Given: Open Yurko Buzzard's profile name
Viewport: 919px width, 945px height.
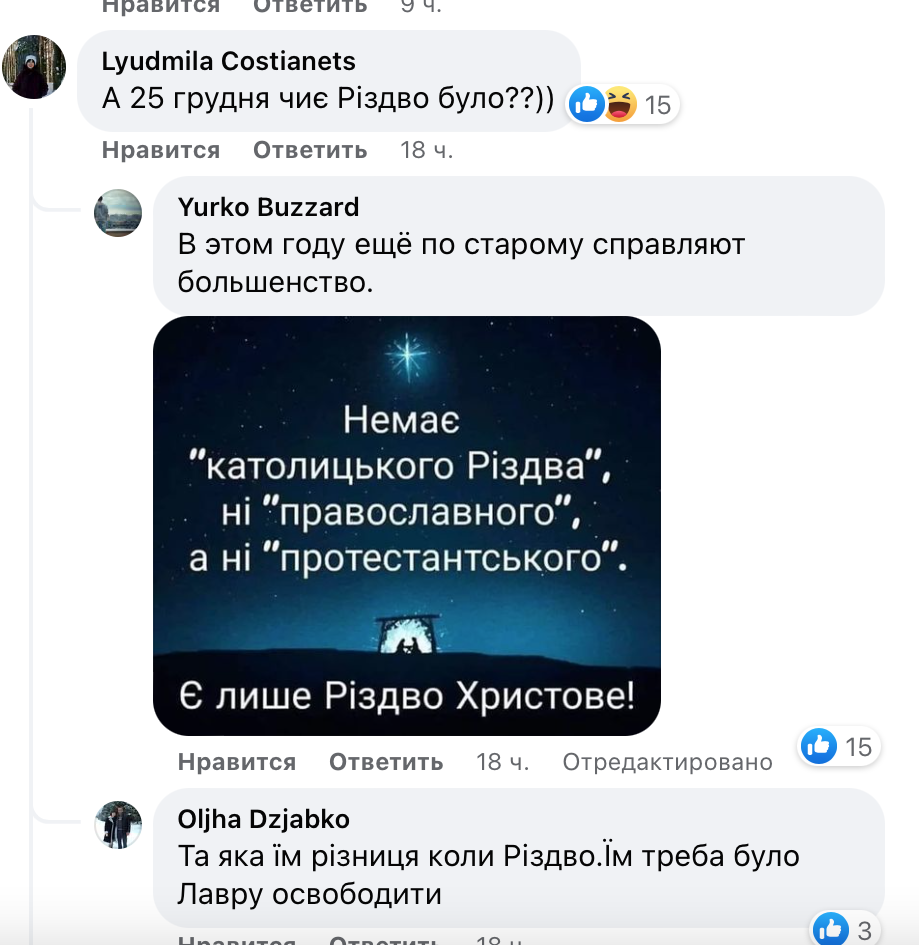Looking at the screenshot, I should tap(268, 207).
